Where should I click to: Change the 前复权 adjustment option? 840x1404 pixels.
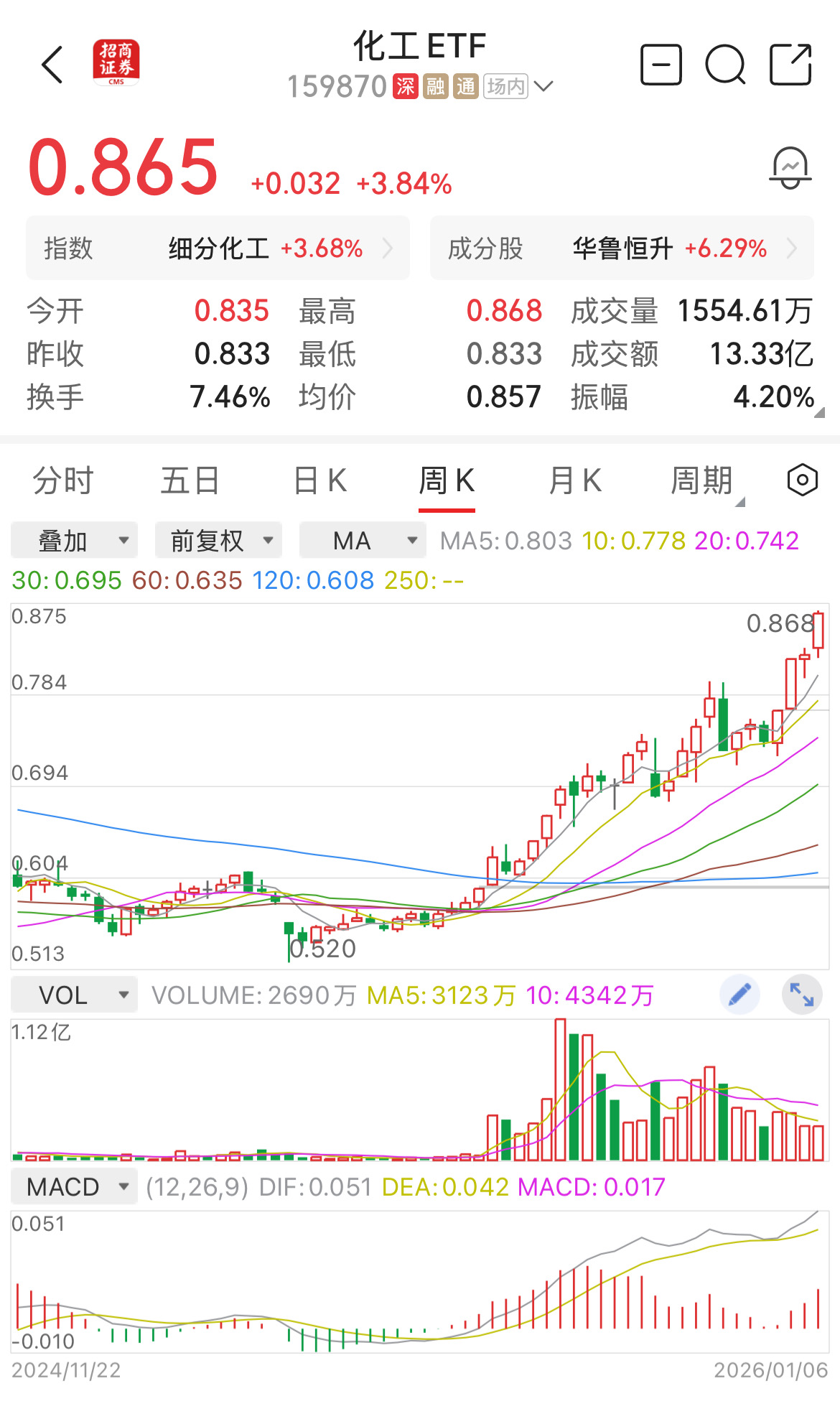[218, 541]
